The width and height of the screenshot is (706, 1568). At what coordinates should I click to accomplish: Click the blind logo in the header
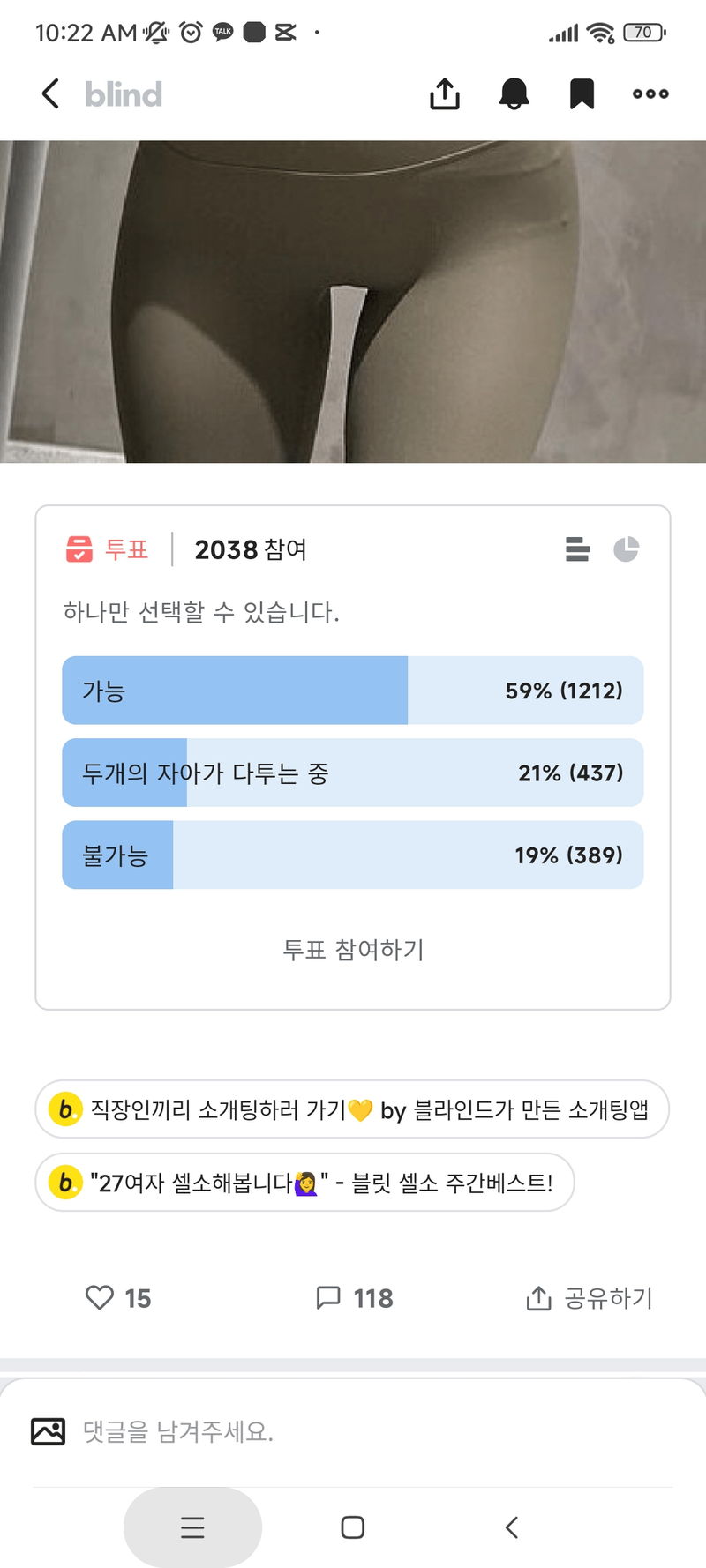pyautogui.click(x=123, y=93)
